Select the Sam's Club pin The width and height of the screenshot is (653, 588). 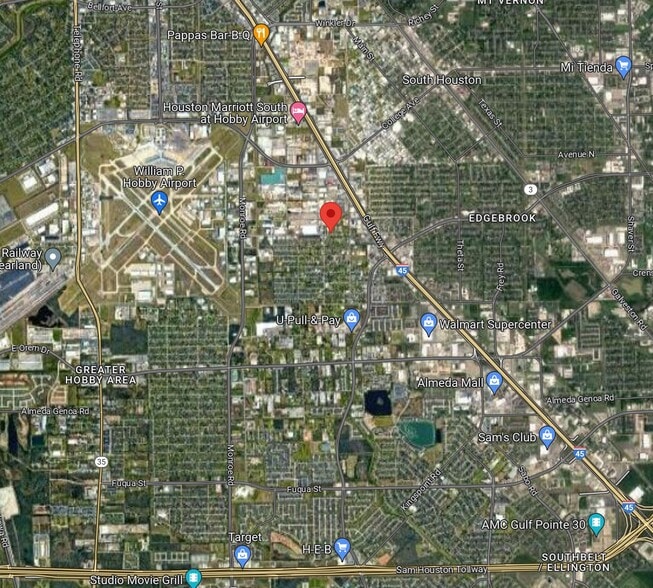coord(547,436)
